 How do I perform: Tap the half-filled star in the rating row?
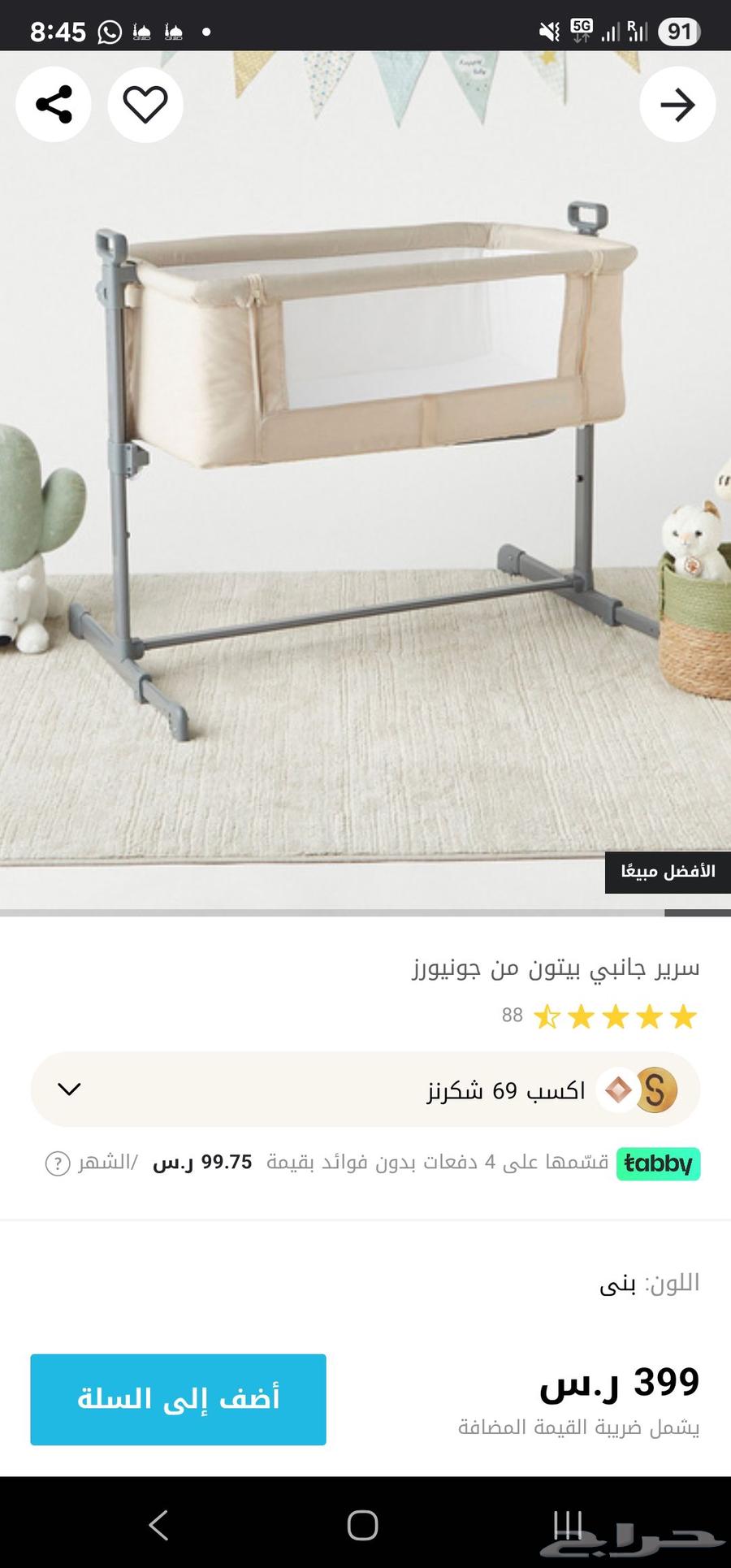point(549,1016)
